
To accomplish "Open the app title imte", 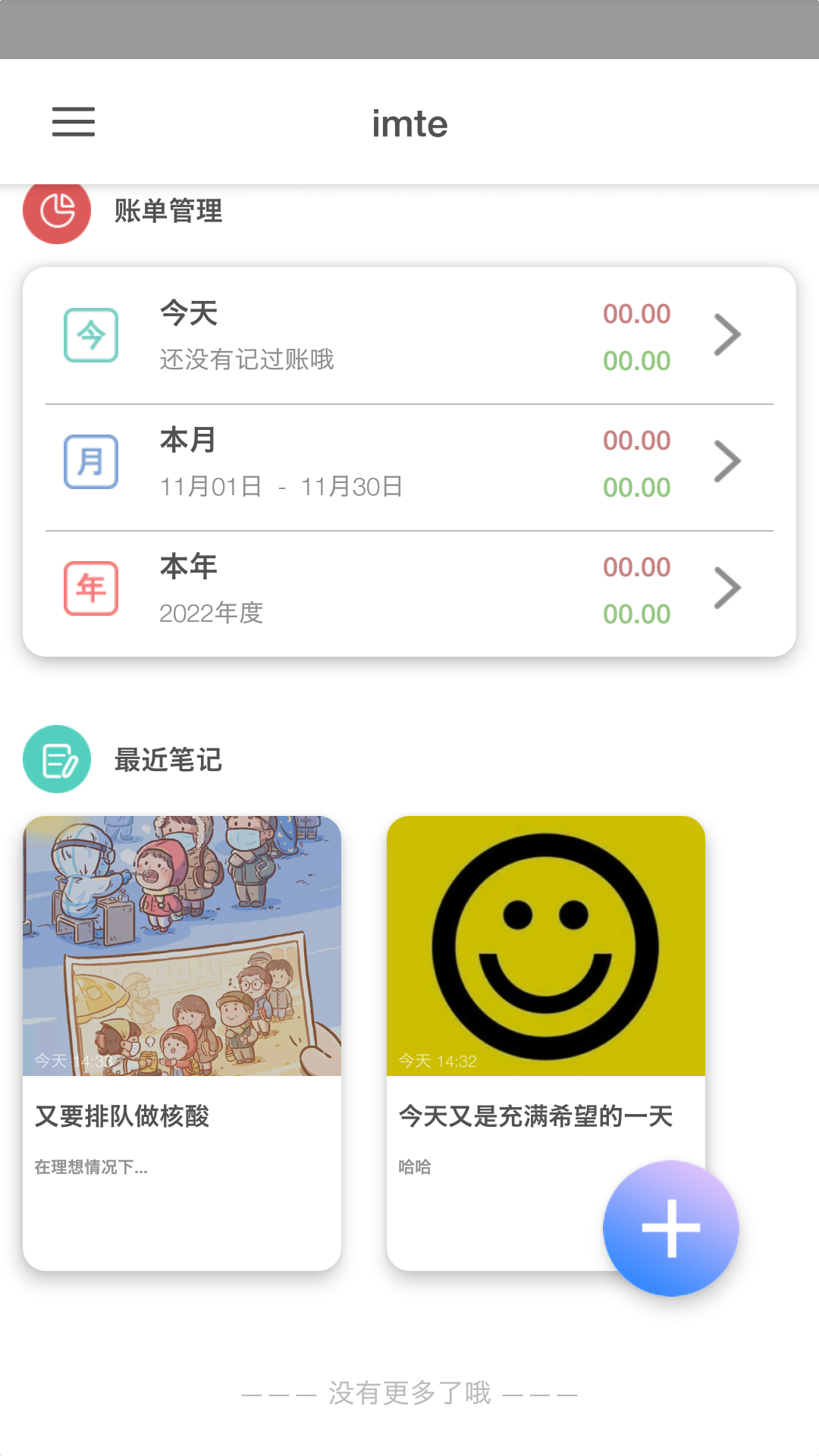I will (409, 124).
